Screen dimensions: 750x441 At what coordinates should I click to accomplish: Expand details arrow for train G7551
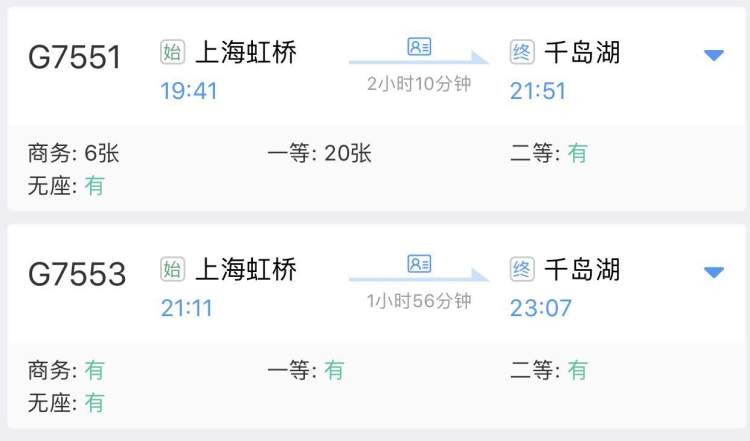point(713,55)
